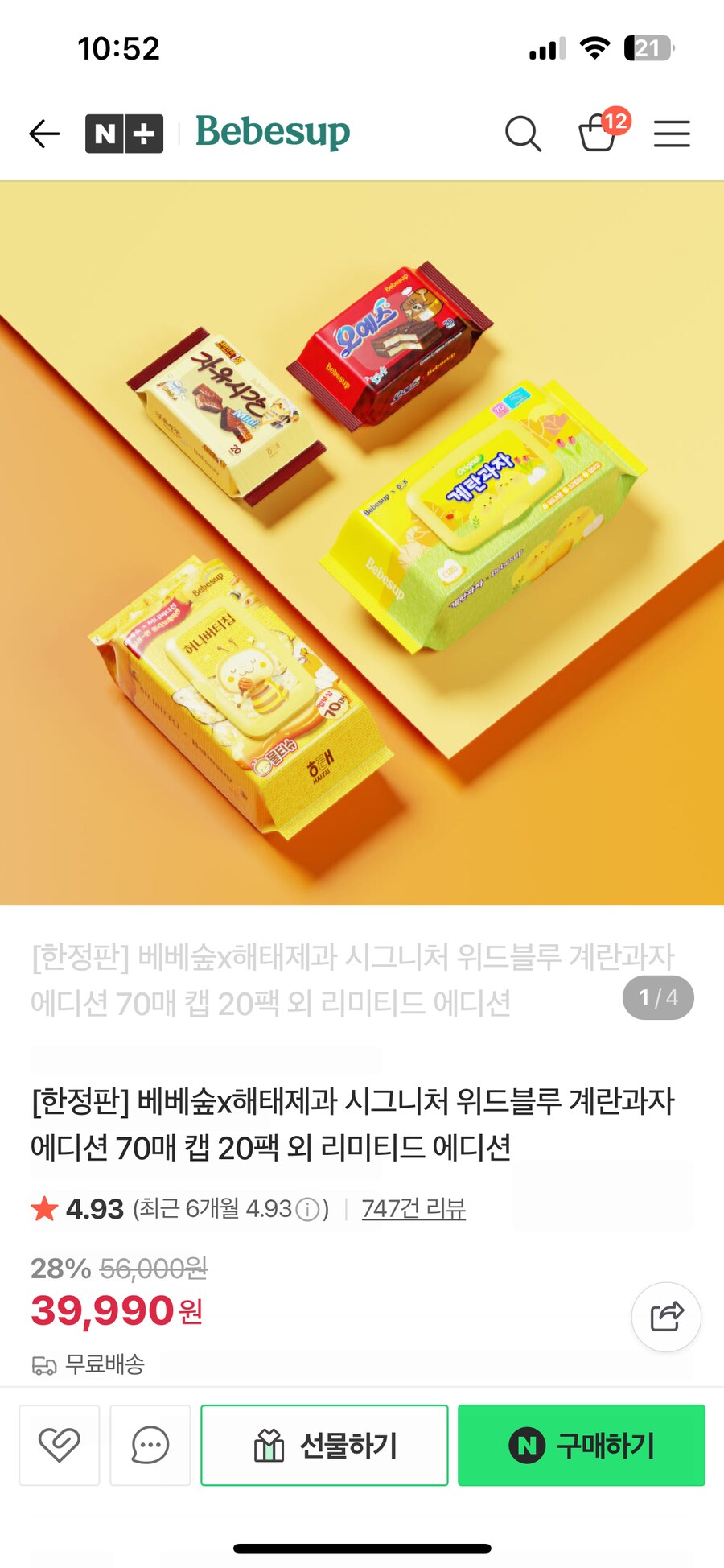Open Naver Plus store home logo
The width and height of the screenshot is (724, 1568).
coord(124,134)
